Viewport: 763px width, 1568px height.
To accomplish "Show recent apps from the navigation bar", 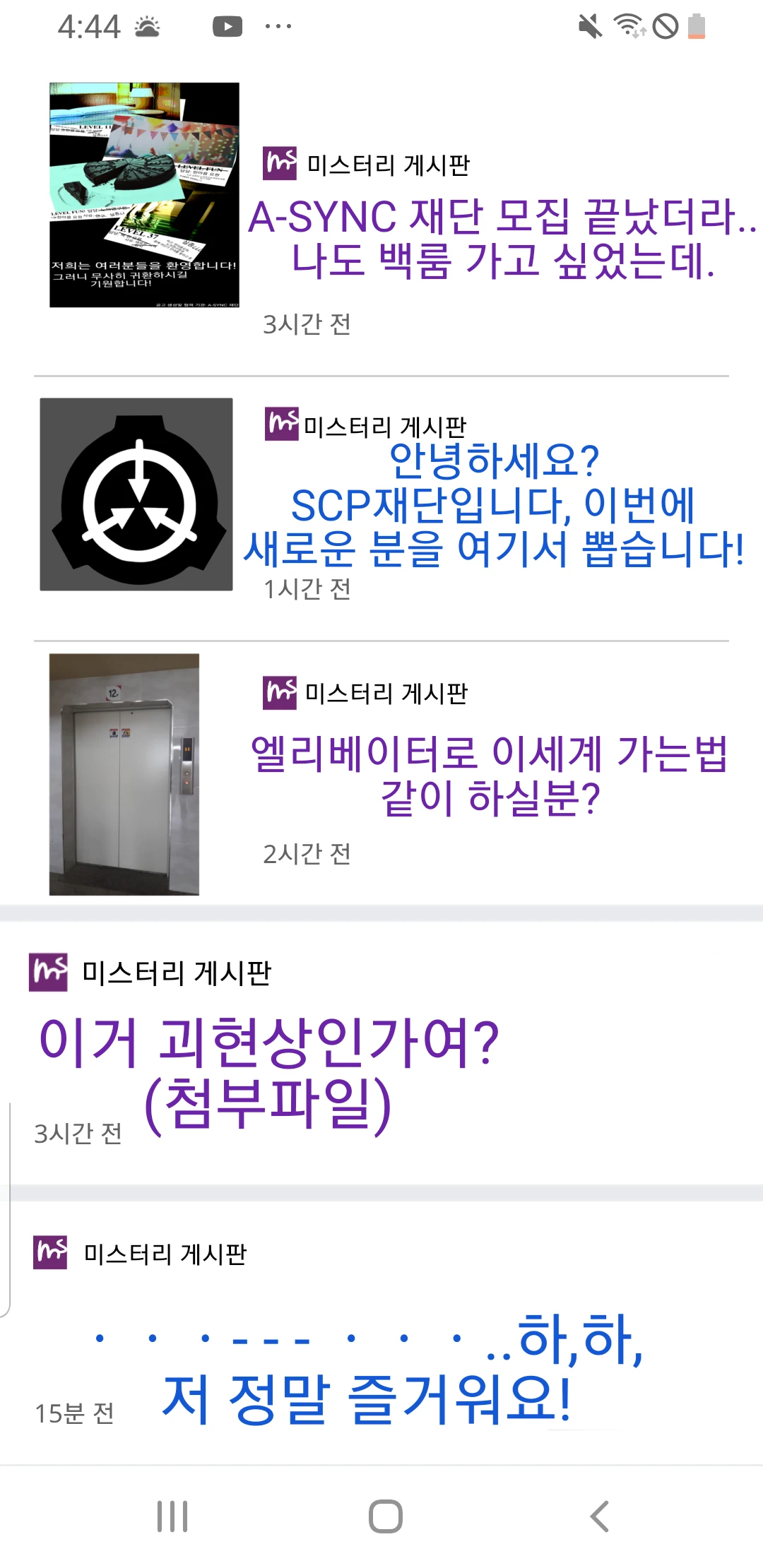I will (x=172, y=1516).
